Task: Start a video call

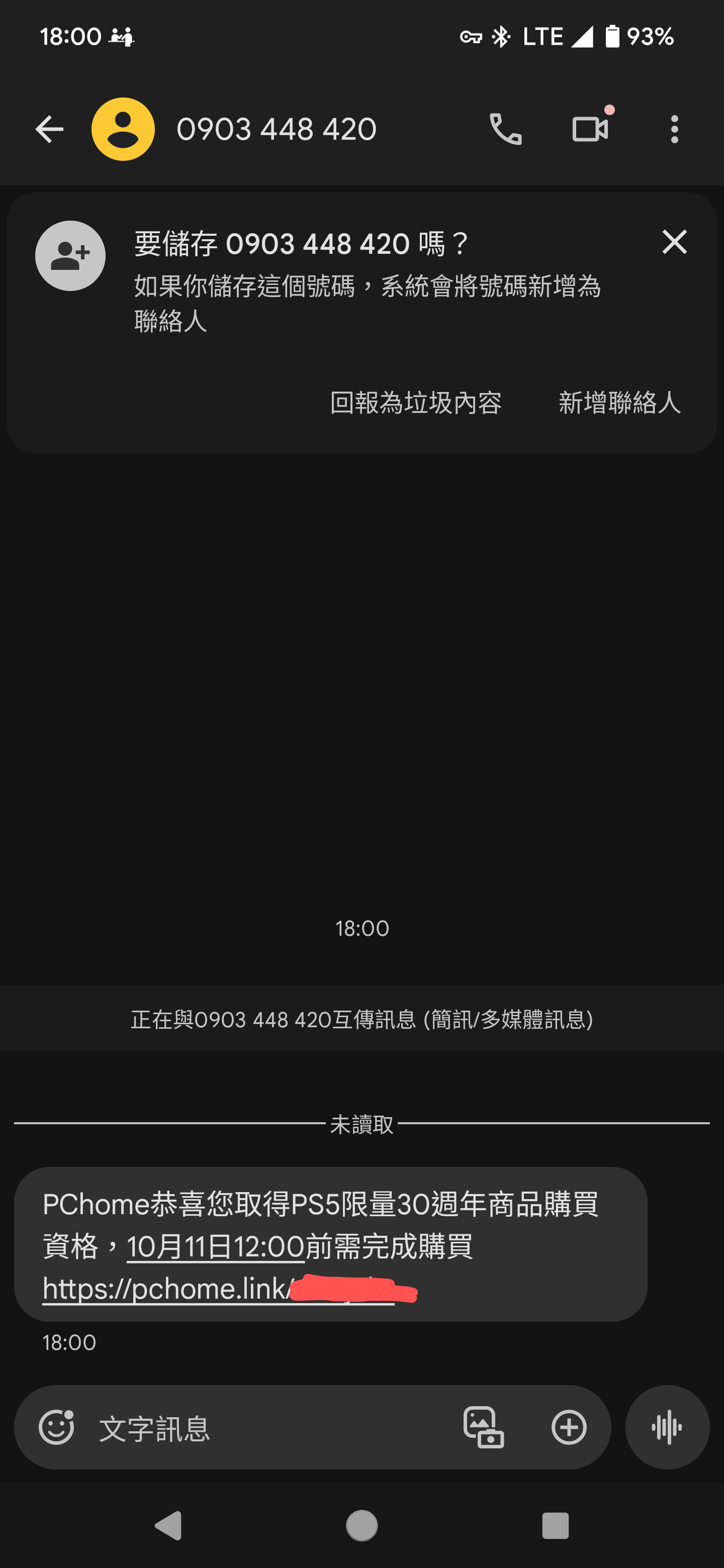Action: (x=590, y=129)
